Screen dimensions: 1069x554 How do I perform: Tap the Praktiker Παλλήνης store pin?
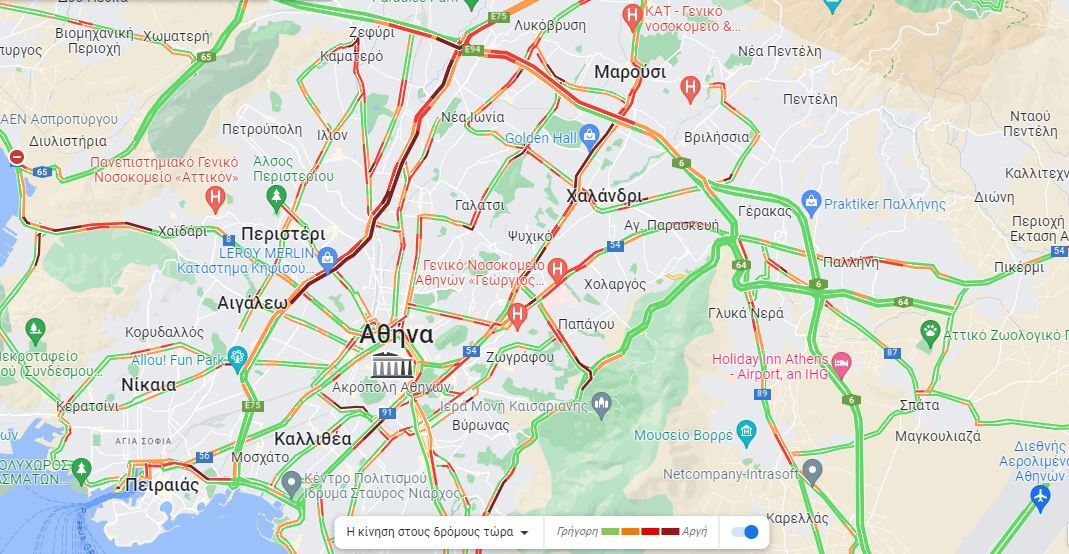[x=811, y=202]
